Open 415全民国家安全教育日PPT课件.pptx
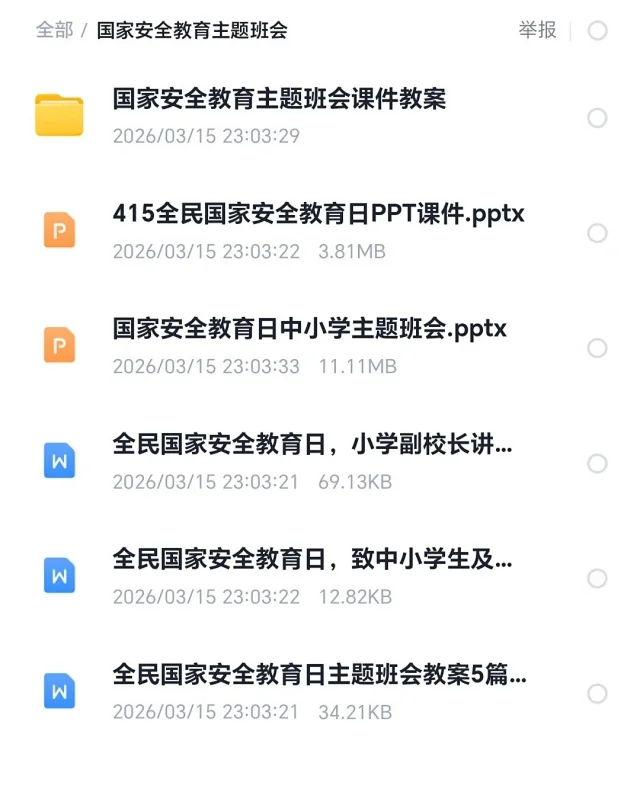This screenshot has width=640, height=792. 318,214
